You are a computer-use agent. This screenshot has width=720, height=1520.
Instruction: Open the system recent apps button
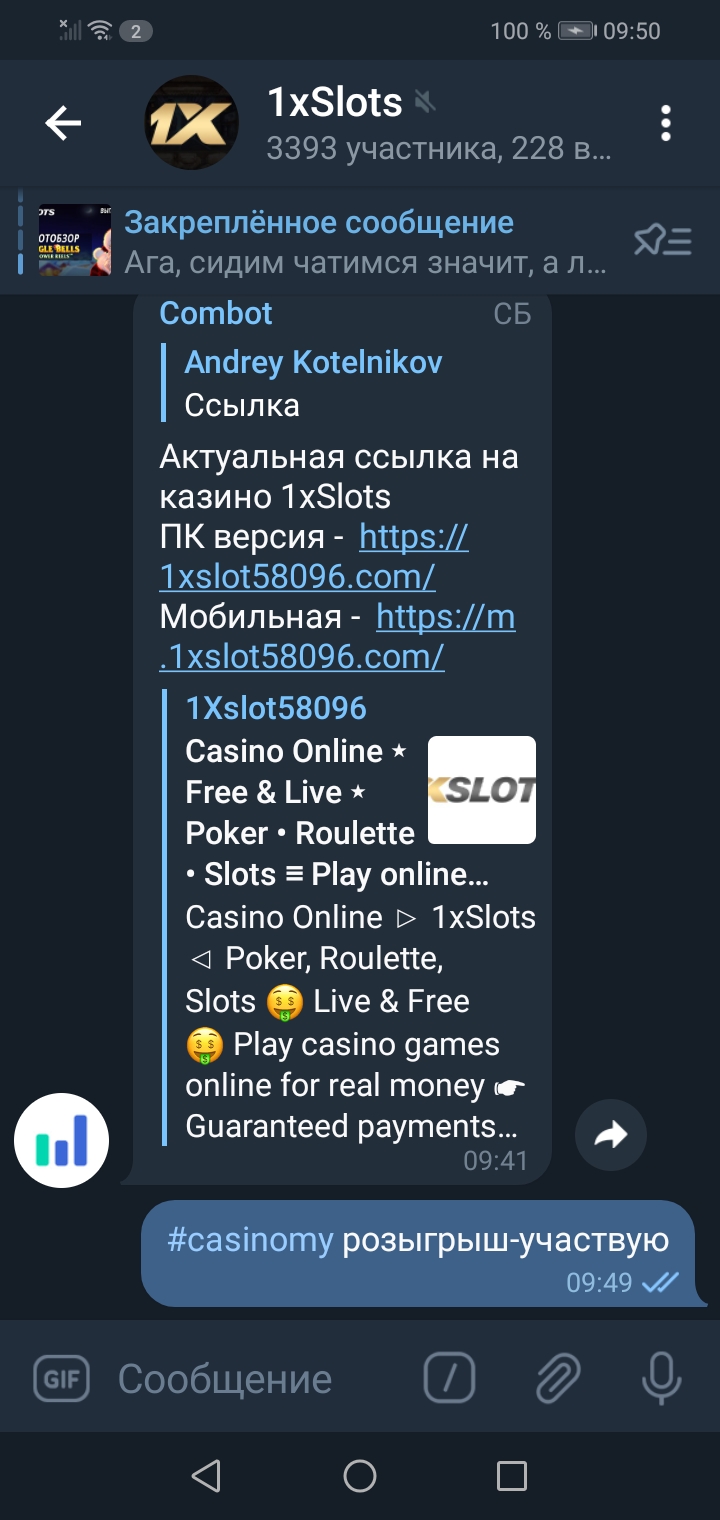click(511, 1475)
